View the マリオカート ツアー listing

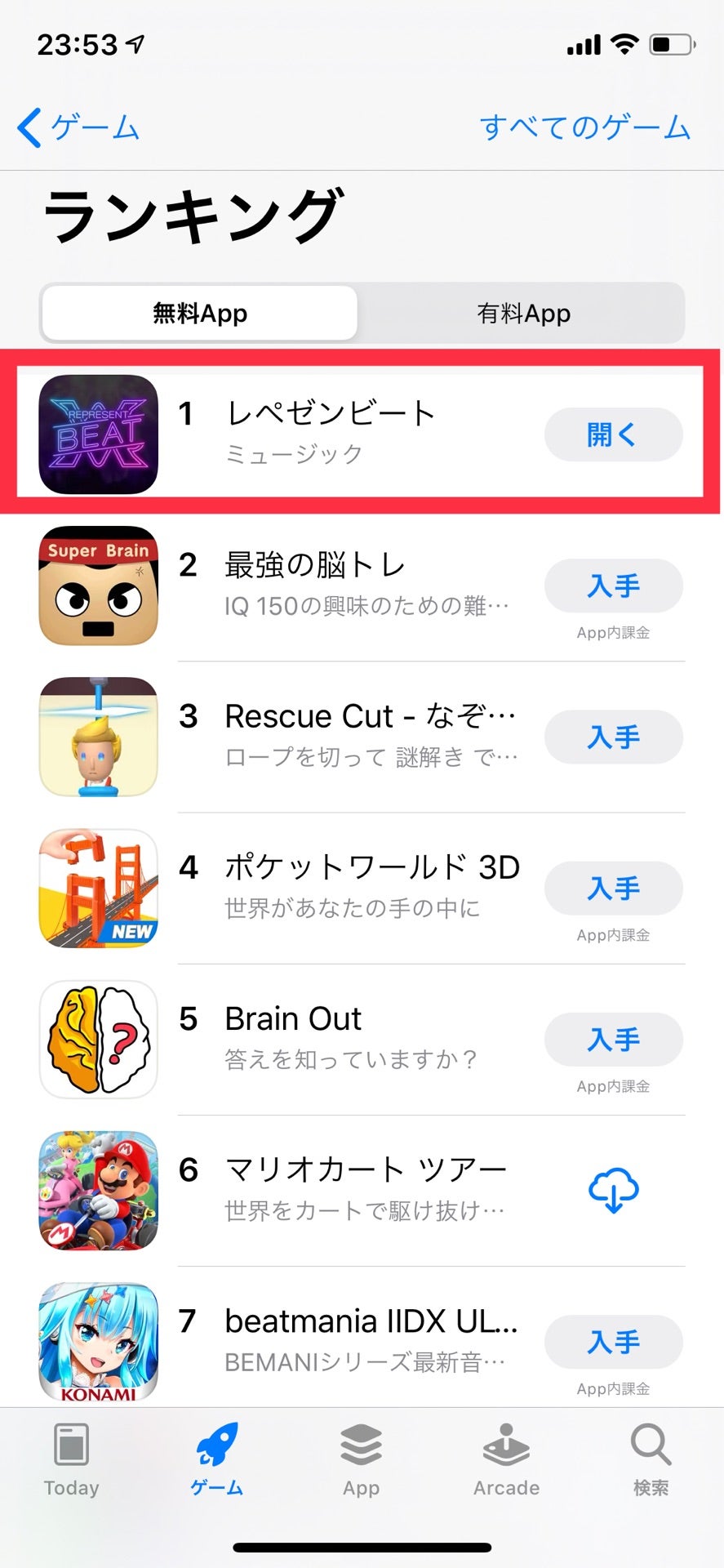click(x=365, y=1170)
